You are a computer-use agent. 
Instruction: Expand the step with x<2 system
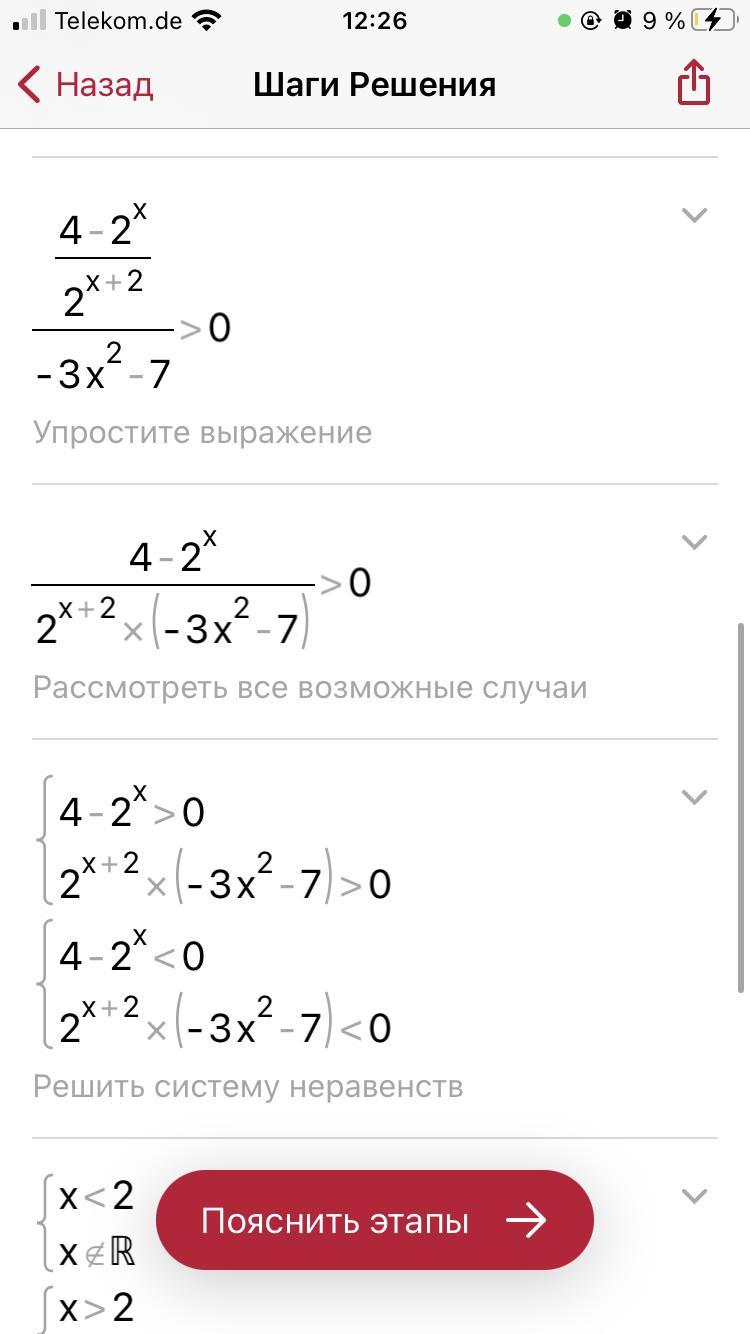694,1196
